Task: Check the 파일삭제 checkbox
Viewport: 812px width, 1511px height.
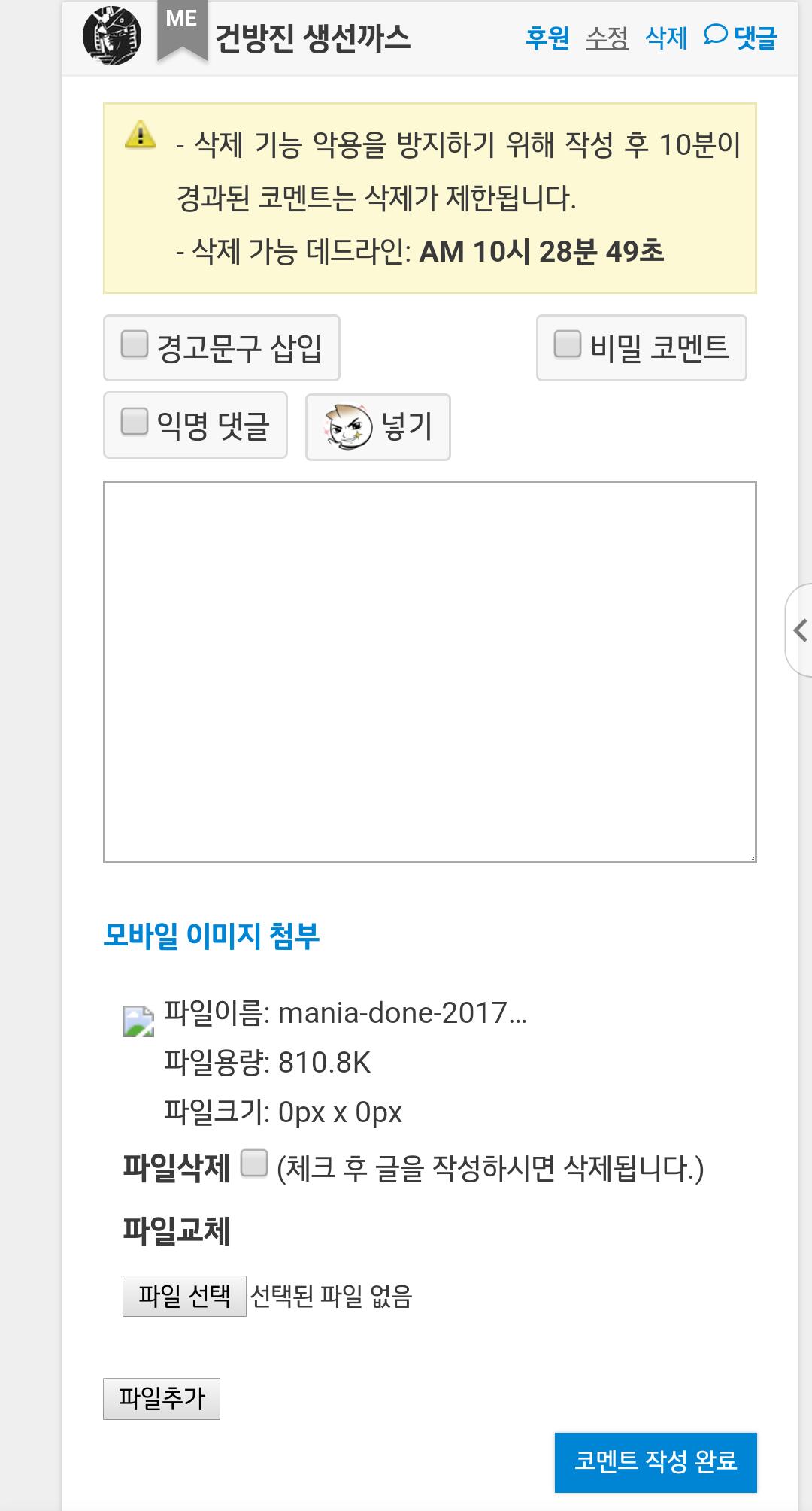Action: click(x=254, y=1164)
